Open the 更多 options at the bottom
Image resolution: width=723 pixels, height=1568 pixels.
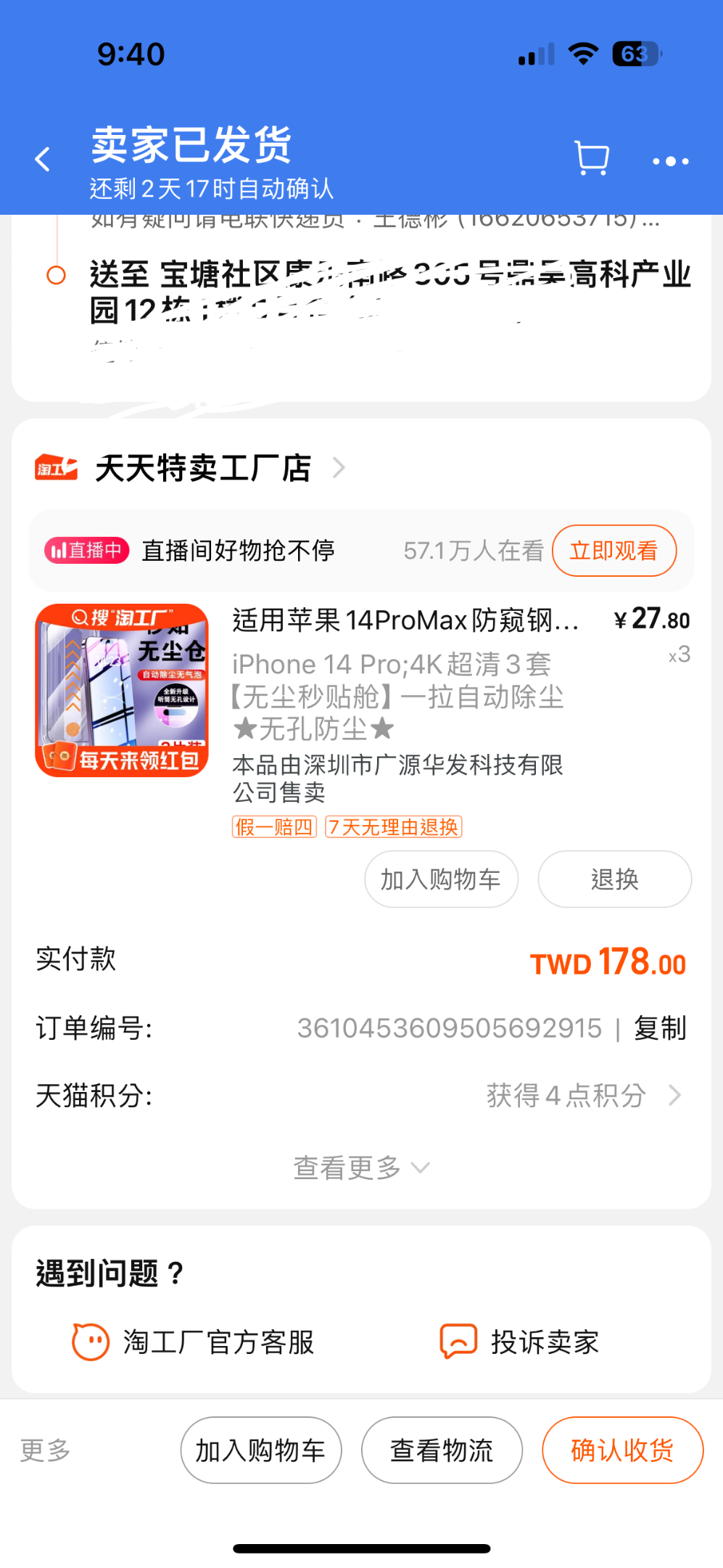point(45,1450)
